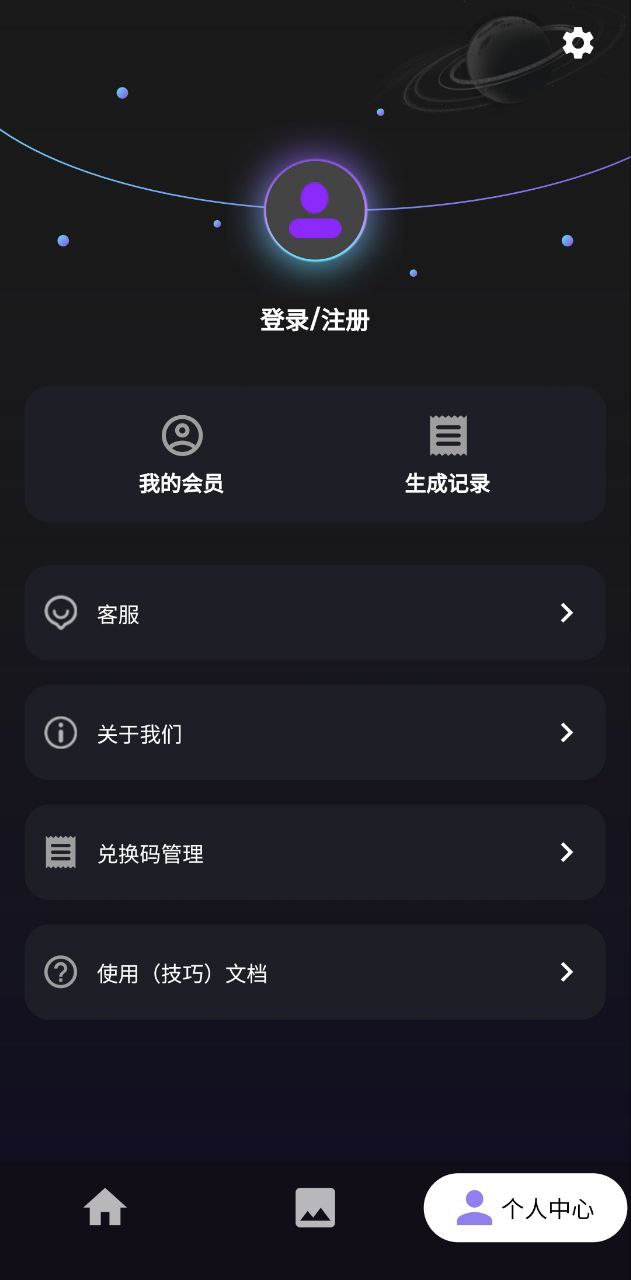Open 使用（技巧）文档 usage tips
Viewport: 631px width, 1280px height.
point(315,972)
